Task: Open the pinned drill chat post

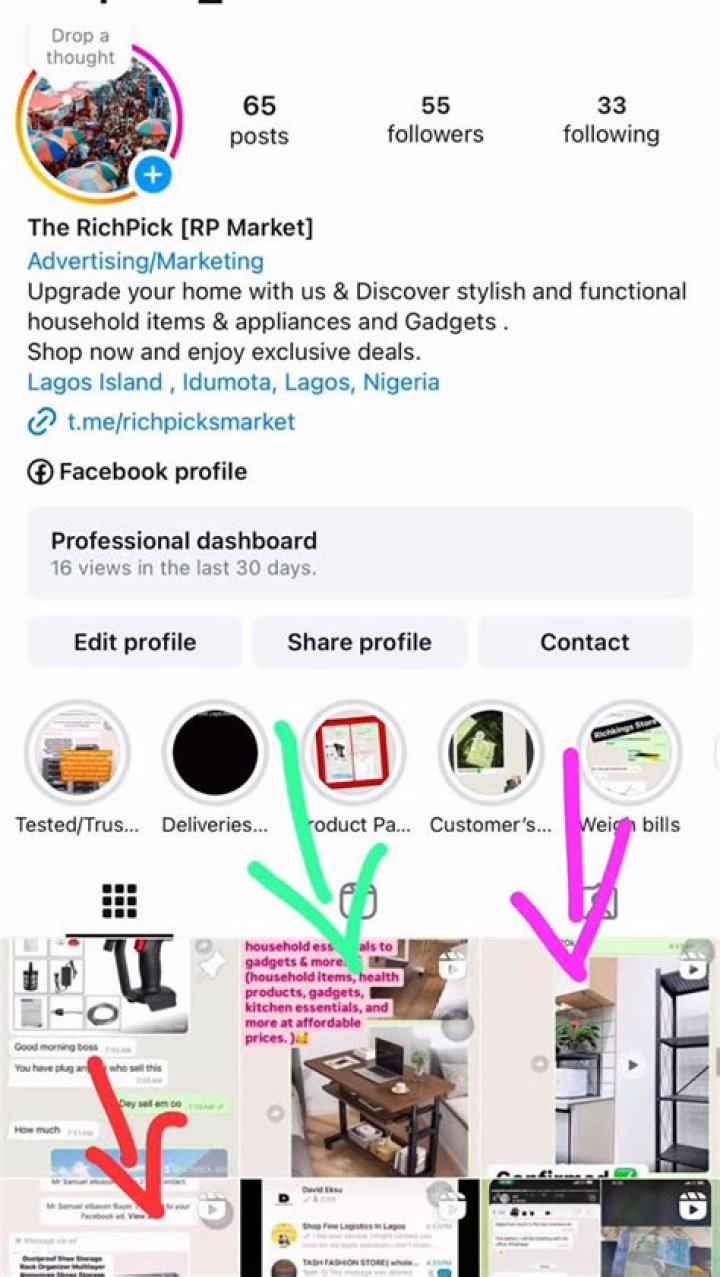Action: click(118, 1055)
